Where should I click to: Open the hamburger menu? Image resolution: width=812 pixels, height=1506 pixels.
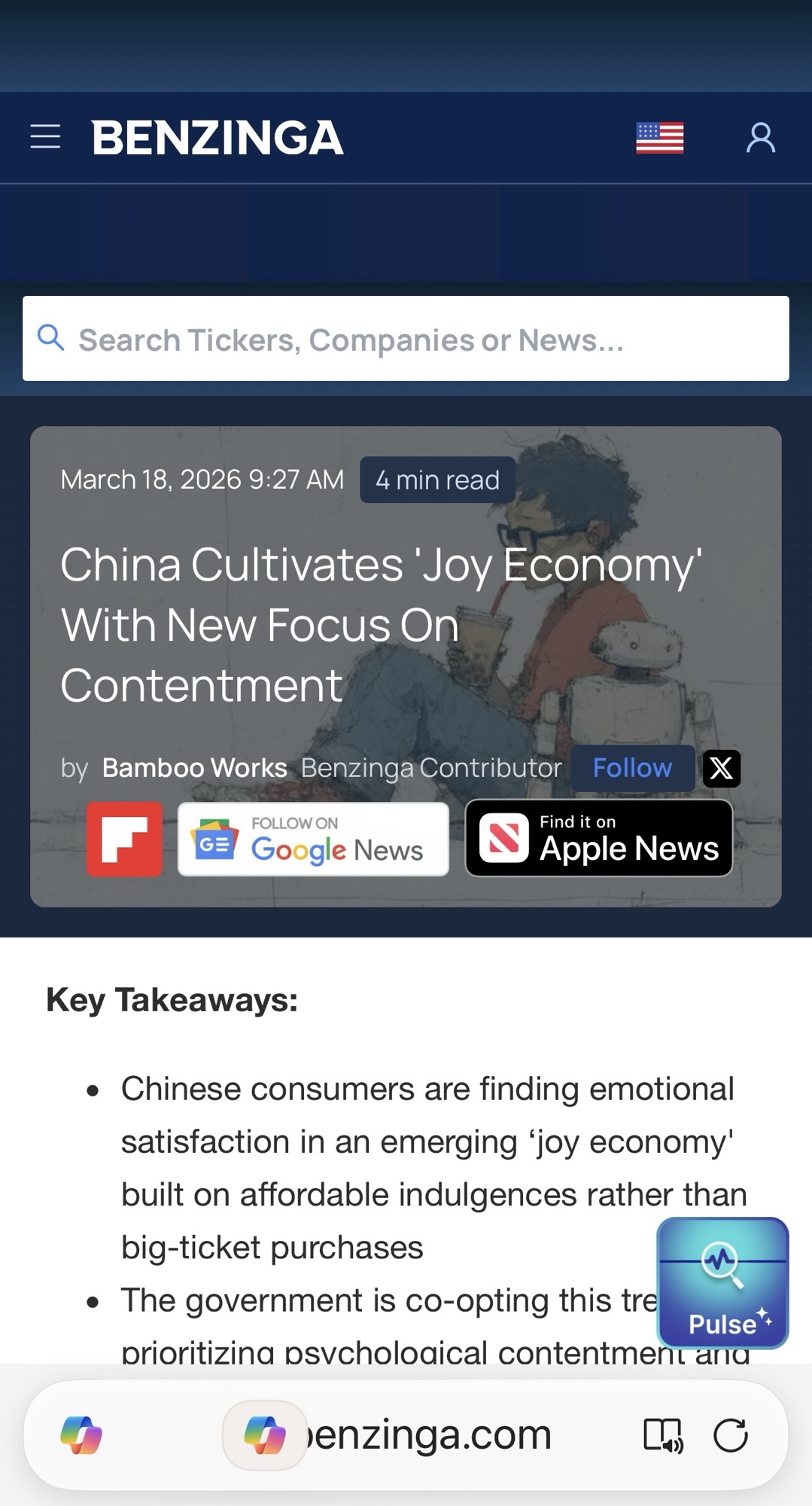45,137
